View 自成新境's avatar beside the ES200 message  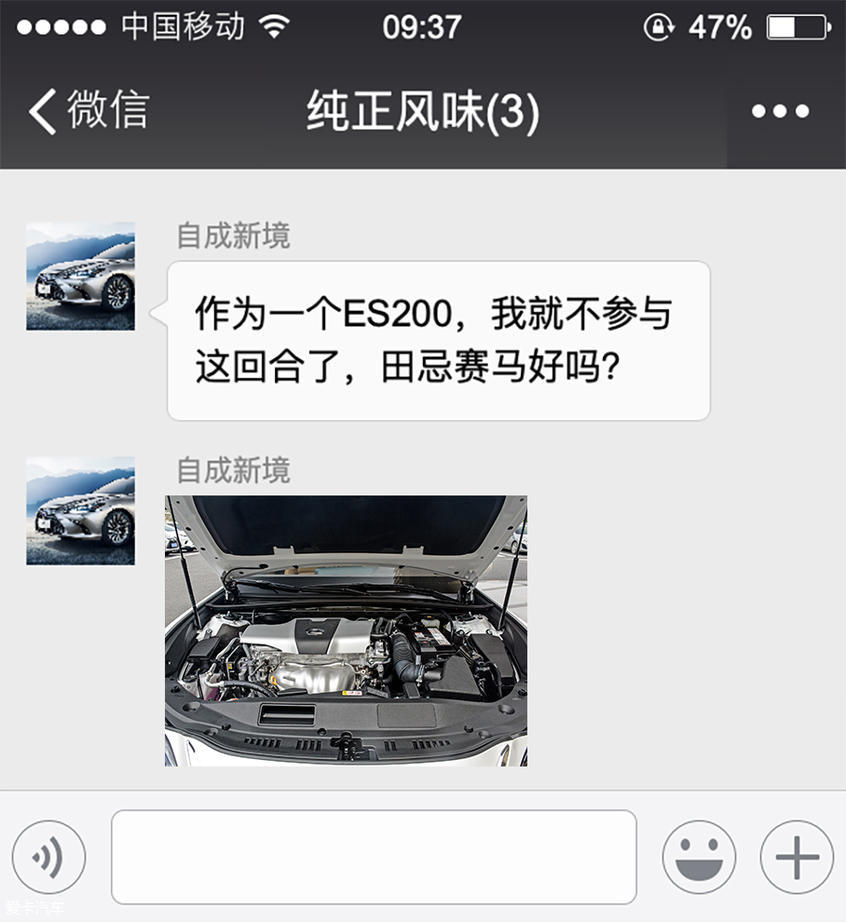(80, 276)
